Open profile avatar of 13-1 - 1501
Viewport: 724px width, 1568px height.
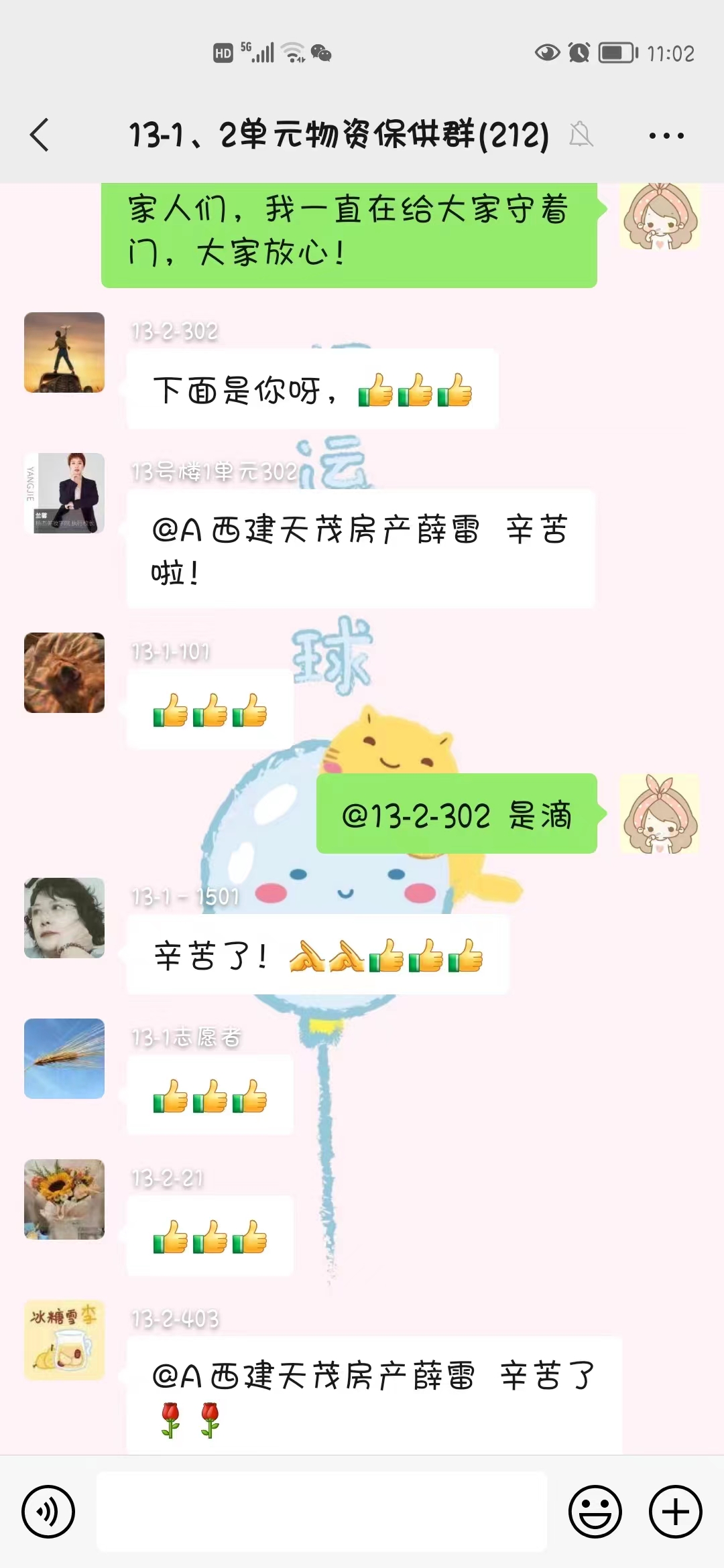click(x=64, y=918)
